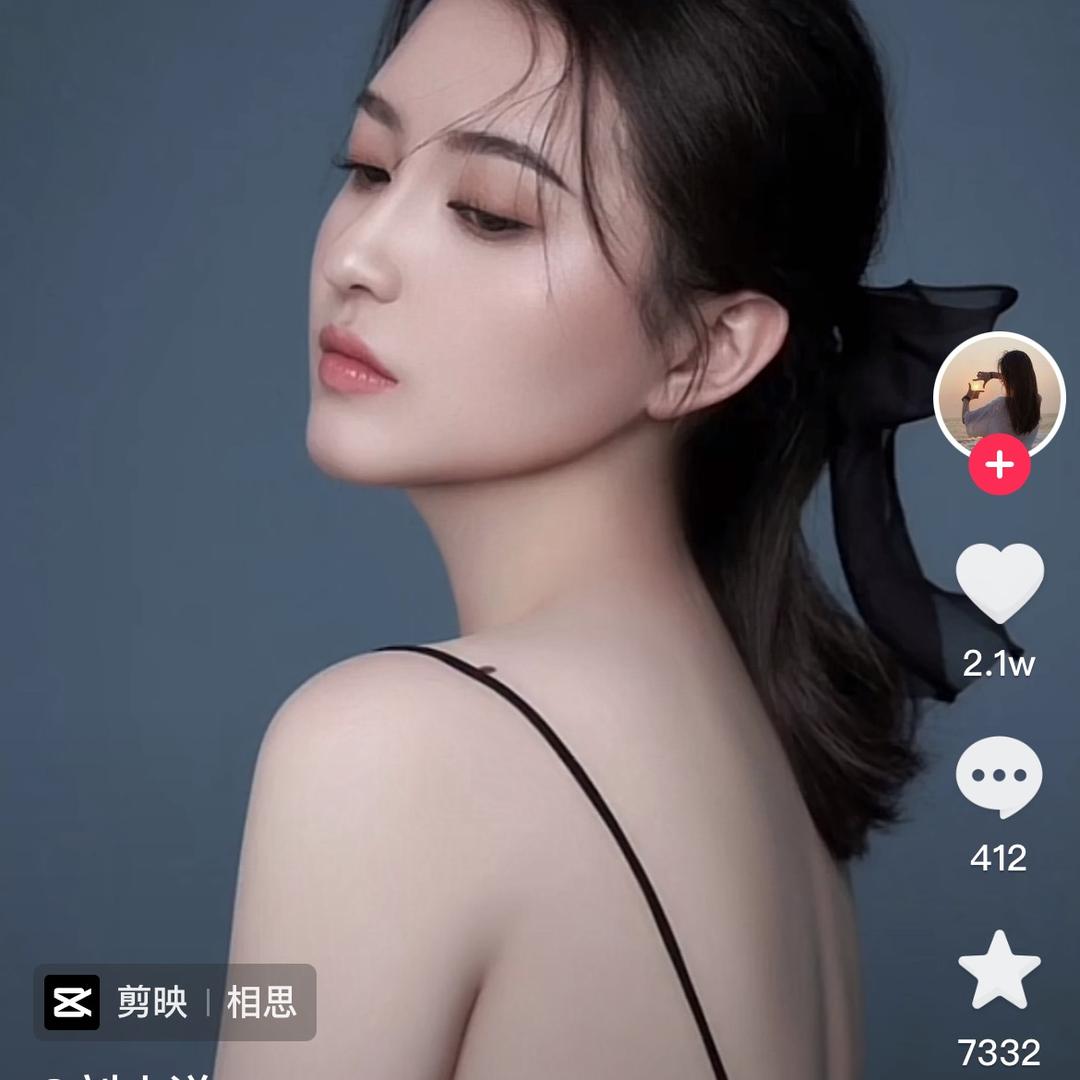1080x1080 pixels.
Task: Open the creator's profile avatar
Action: [998, 394]
